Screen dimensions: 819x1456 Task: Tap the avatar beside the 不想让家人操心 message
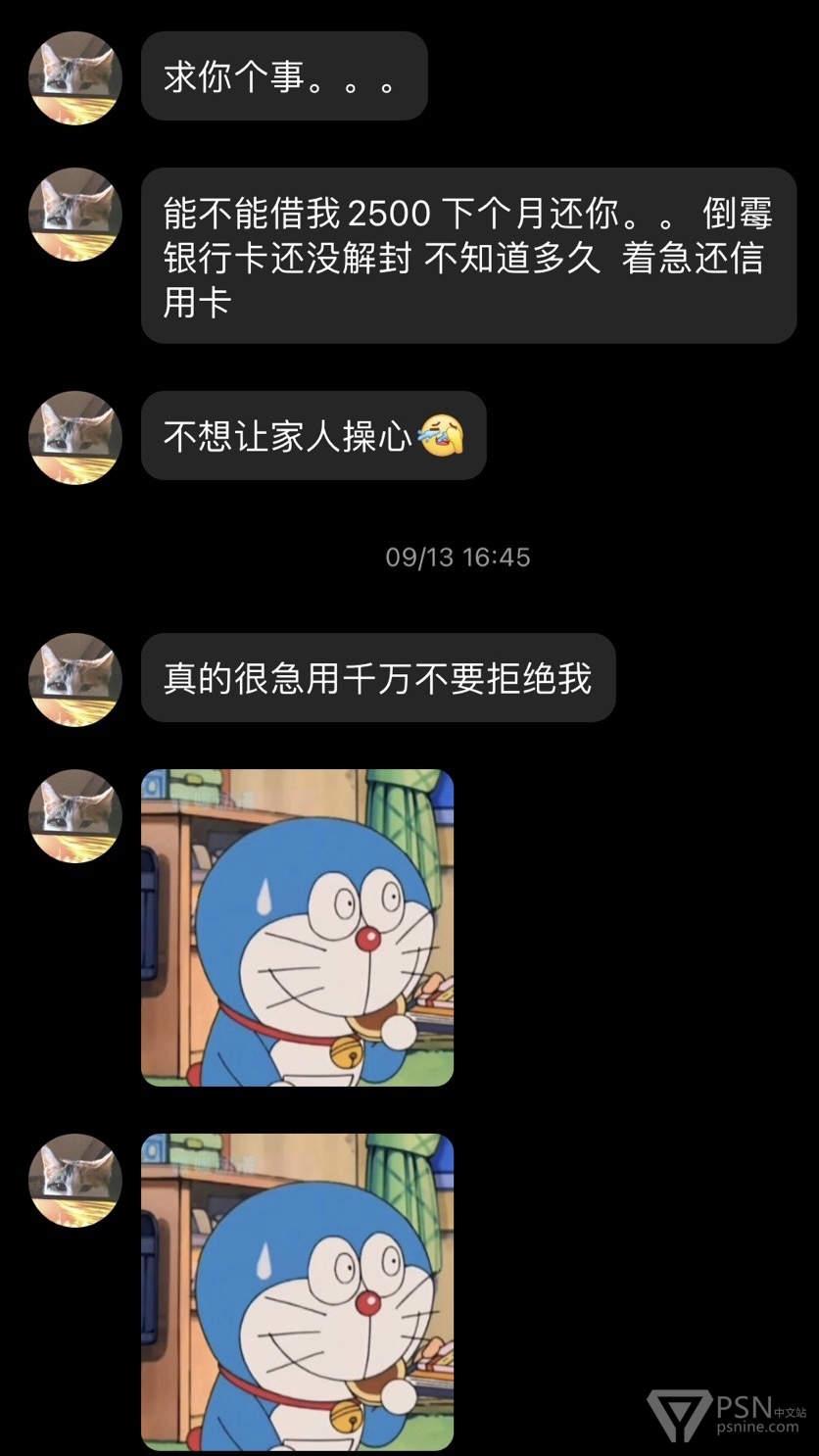(75, 437)
